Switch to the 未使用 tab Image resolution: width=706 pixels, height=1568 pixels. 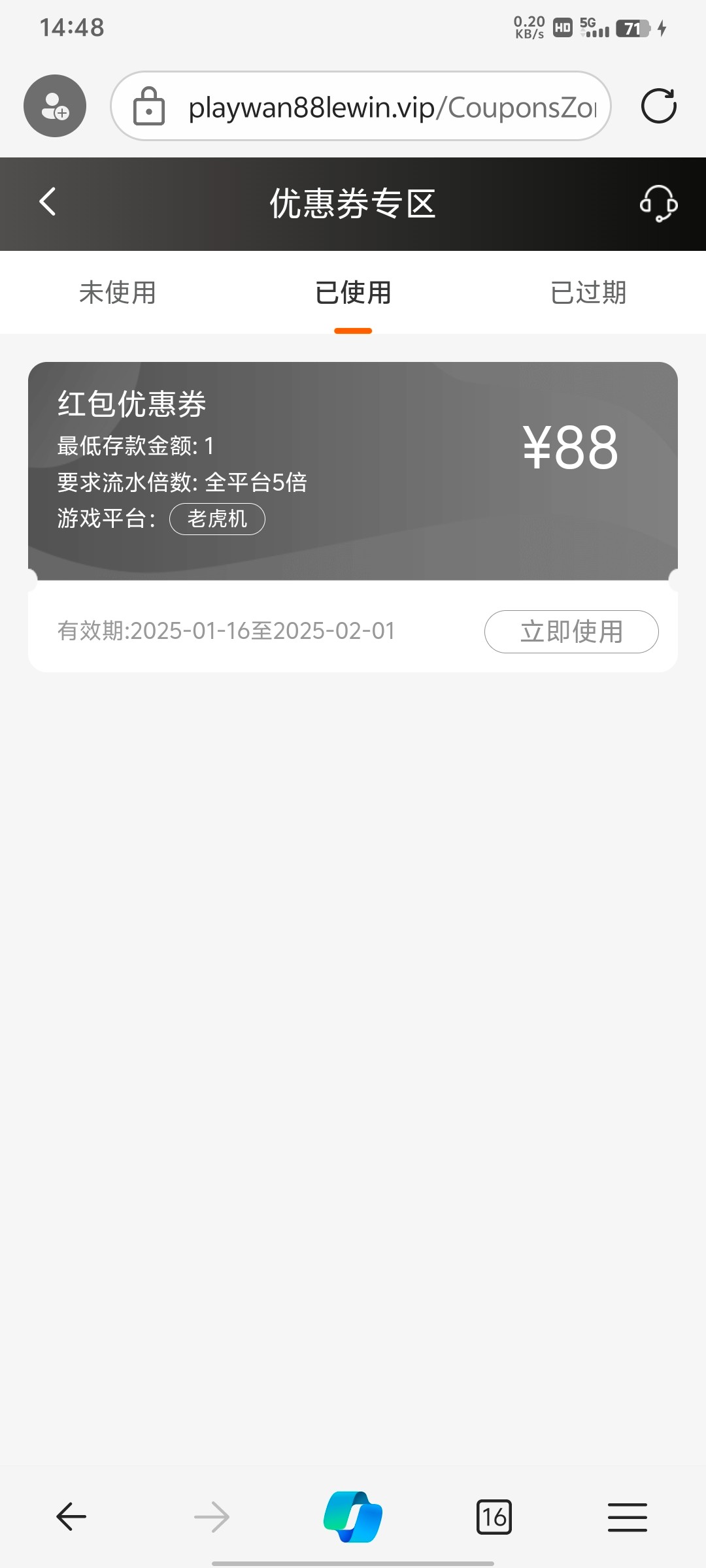point(118,293)
